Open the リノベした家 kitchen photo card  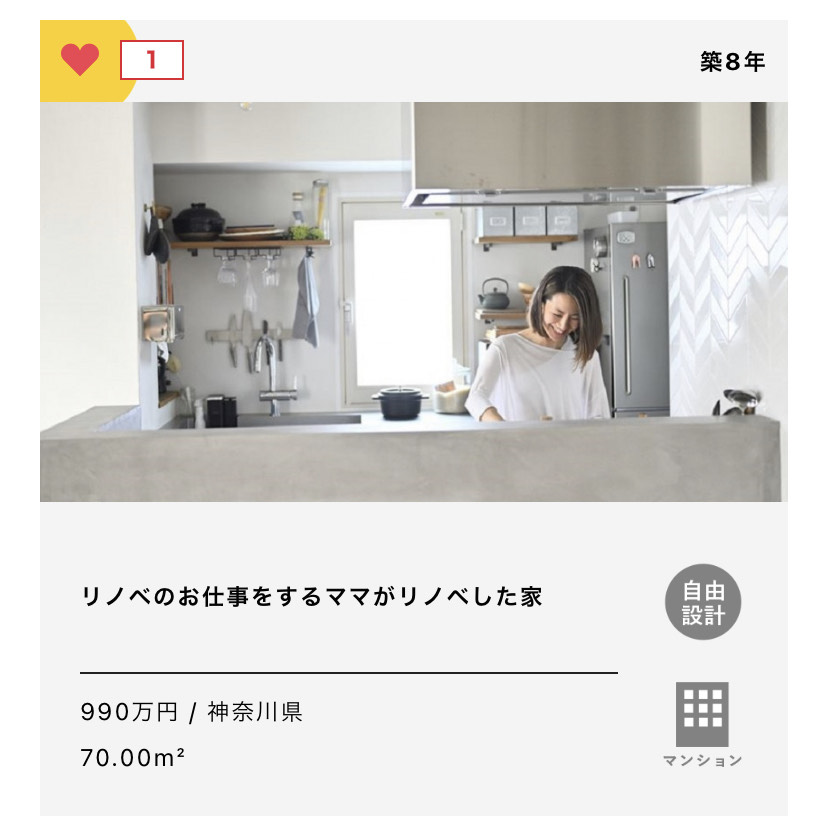(x=413, y=301)
